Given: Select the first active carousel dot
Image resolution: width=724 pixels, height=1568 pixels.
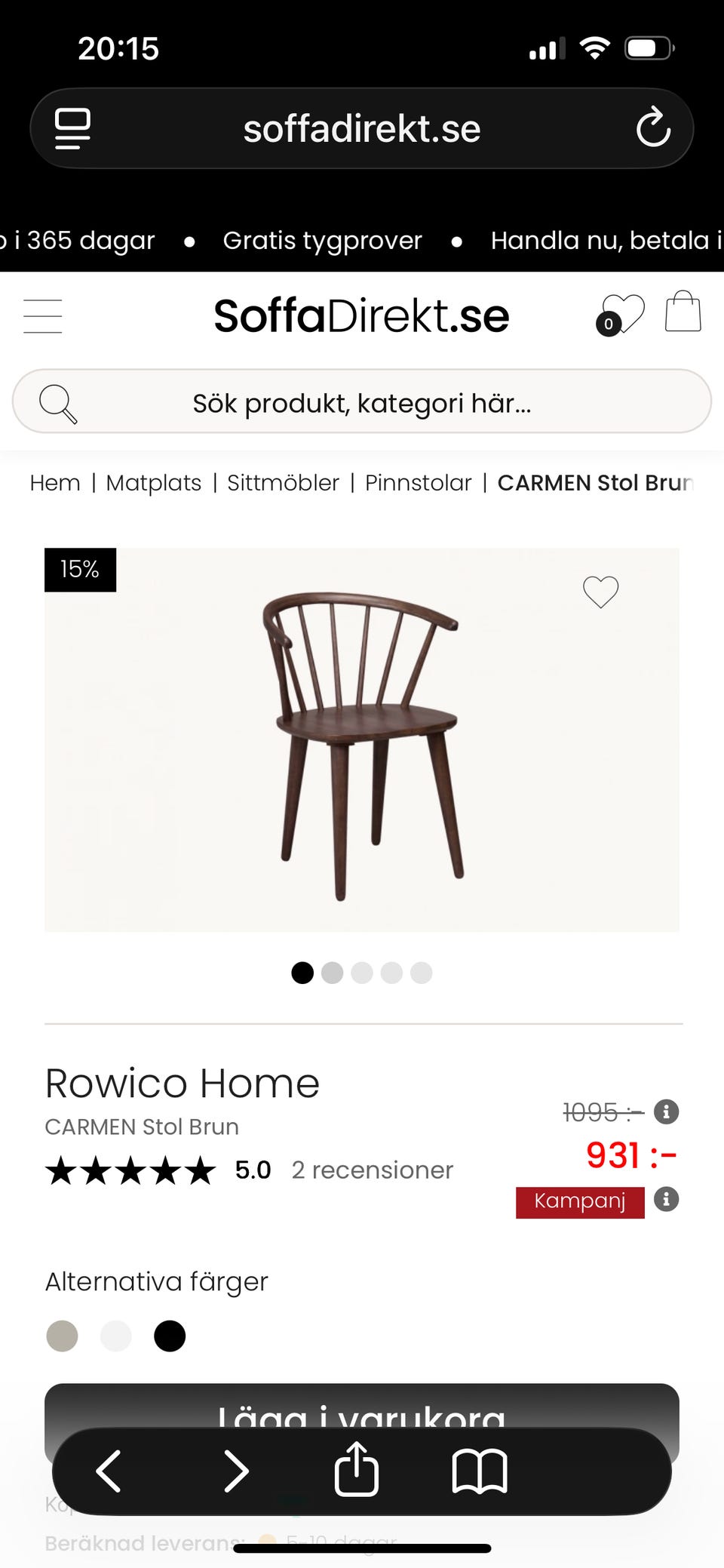Looking at the screenshot, I should [302, 973].
